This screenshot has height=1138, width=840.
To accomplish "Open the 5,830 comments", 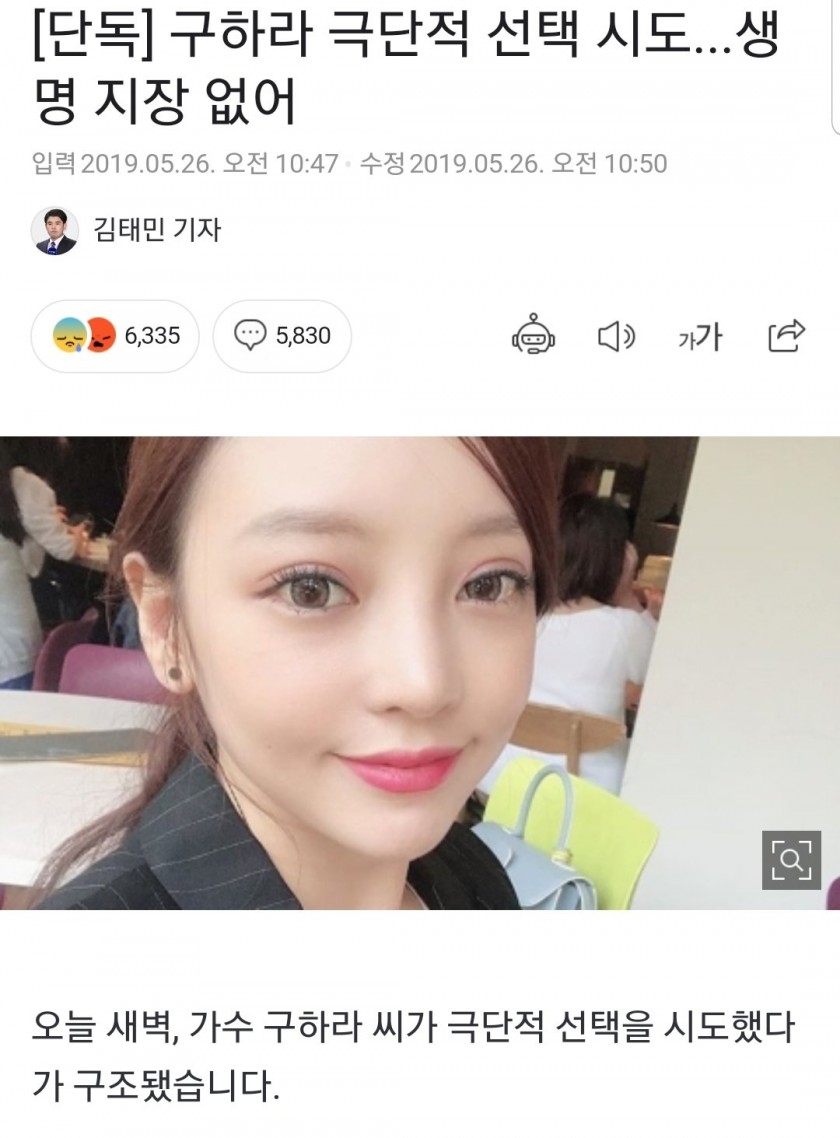I will (x=282, y=336).
